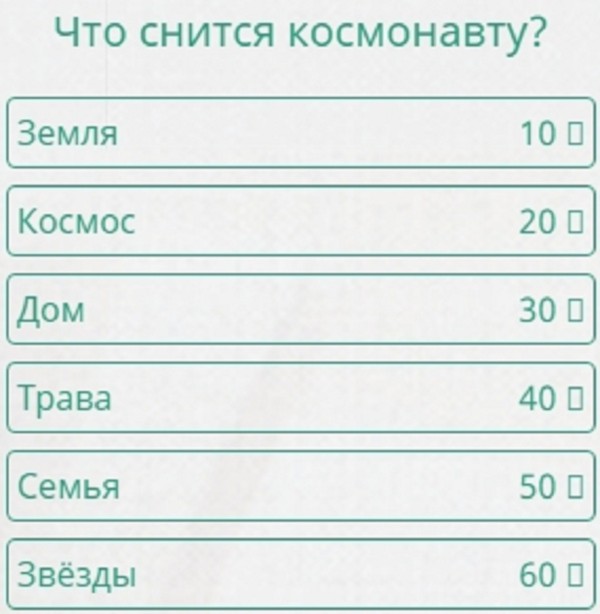Tap the Космос answer row

pyautogui.click(x=300, y=222)
